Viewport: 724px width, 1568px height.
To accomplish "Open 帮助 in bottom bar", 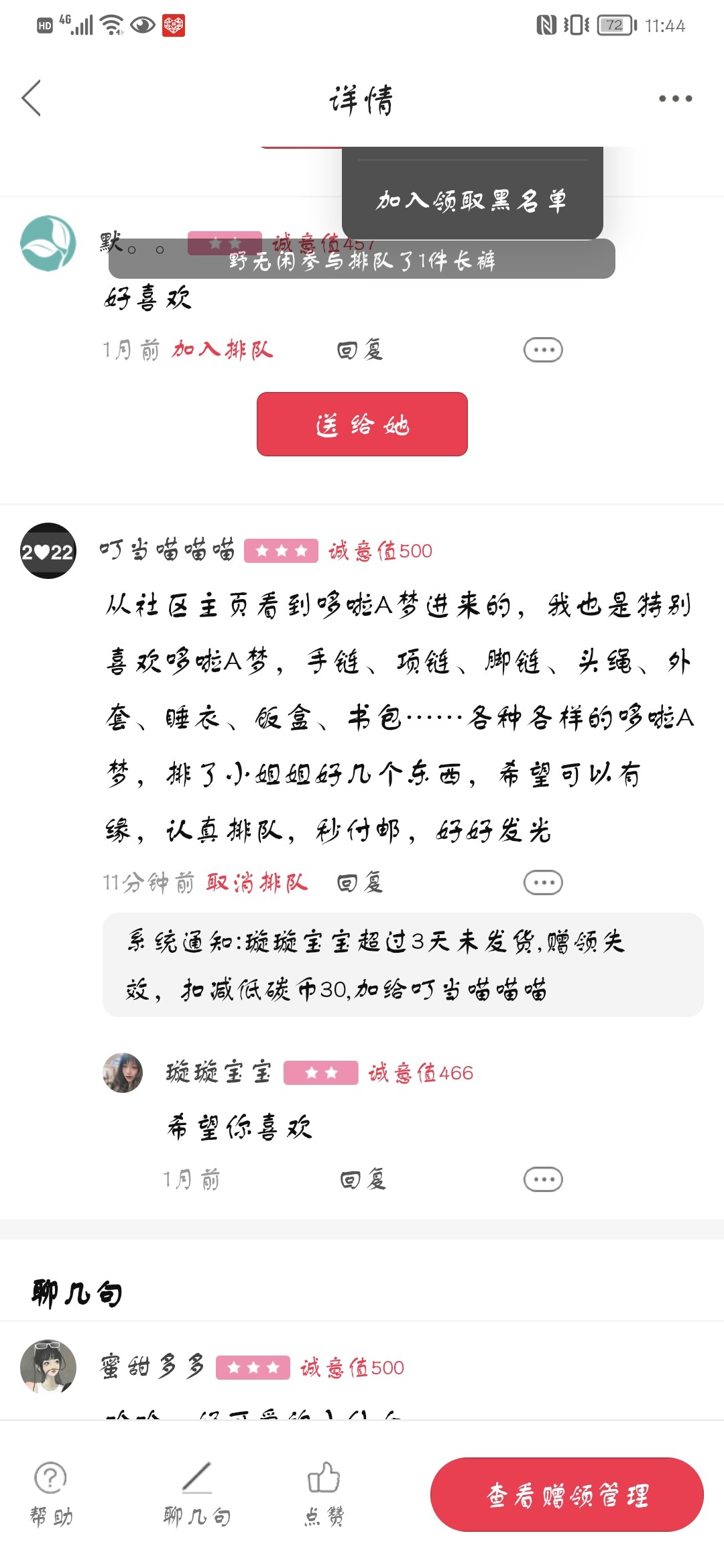I will [x=51, y=1493].
